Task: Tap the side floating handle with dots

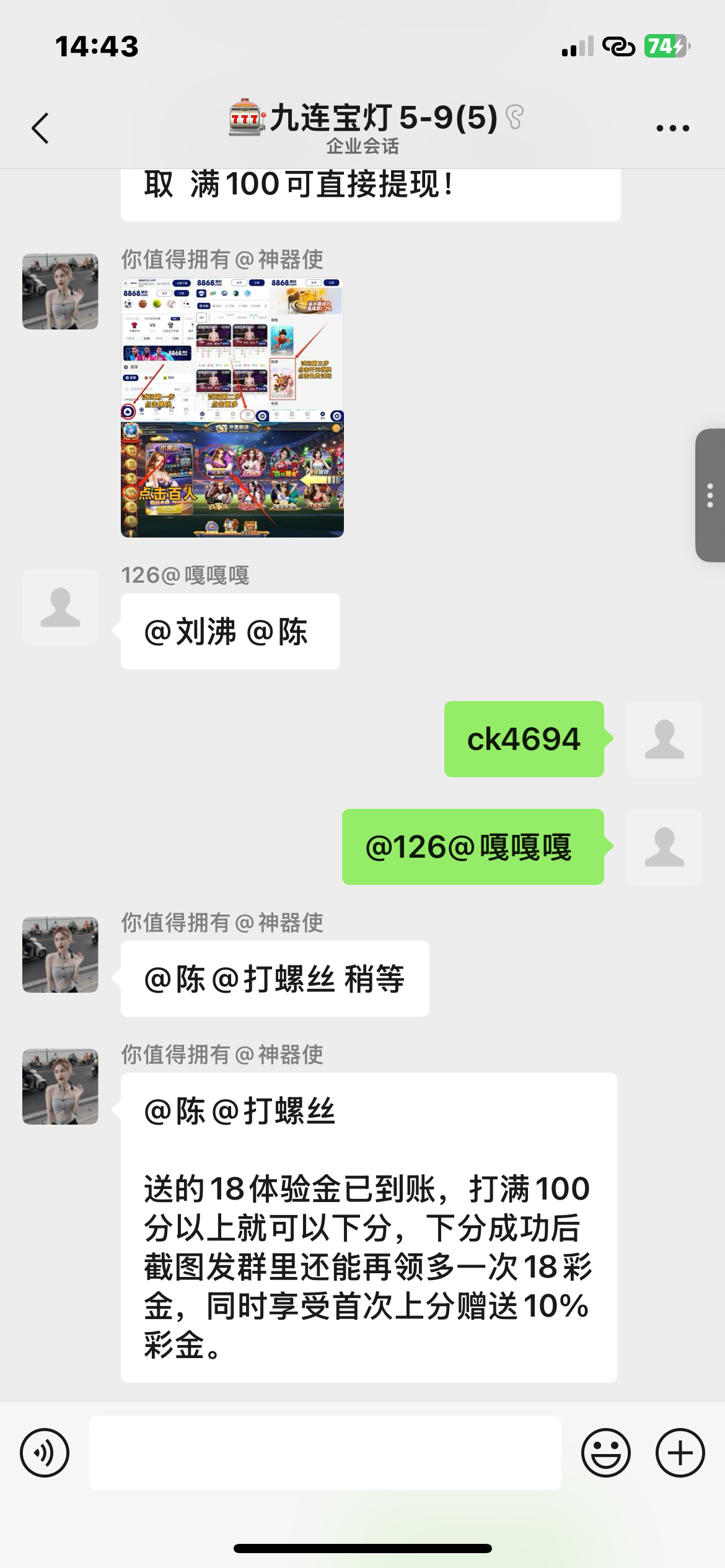Action: 710,495
